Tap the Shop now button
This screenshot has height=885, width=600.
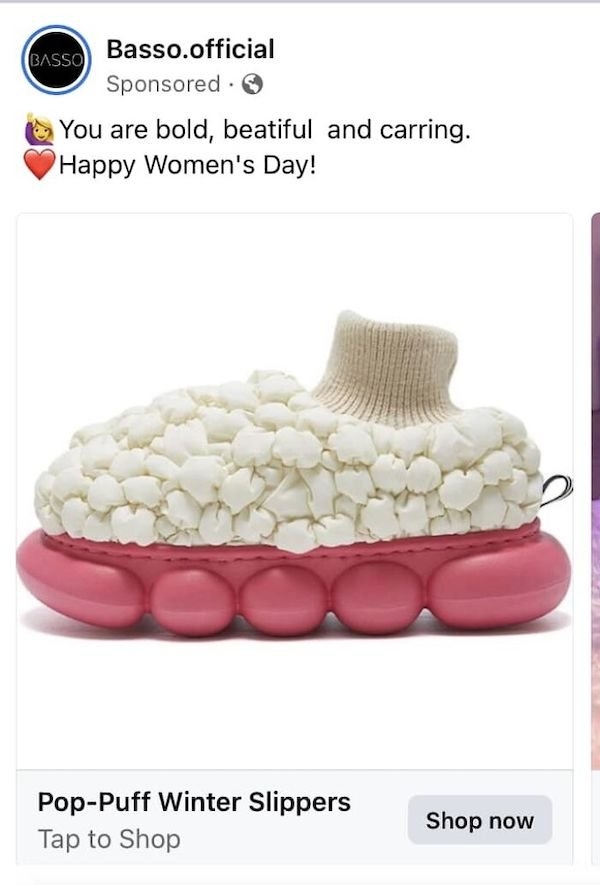tap(480, 821)
